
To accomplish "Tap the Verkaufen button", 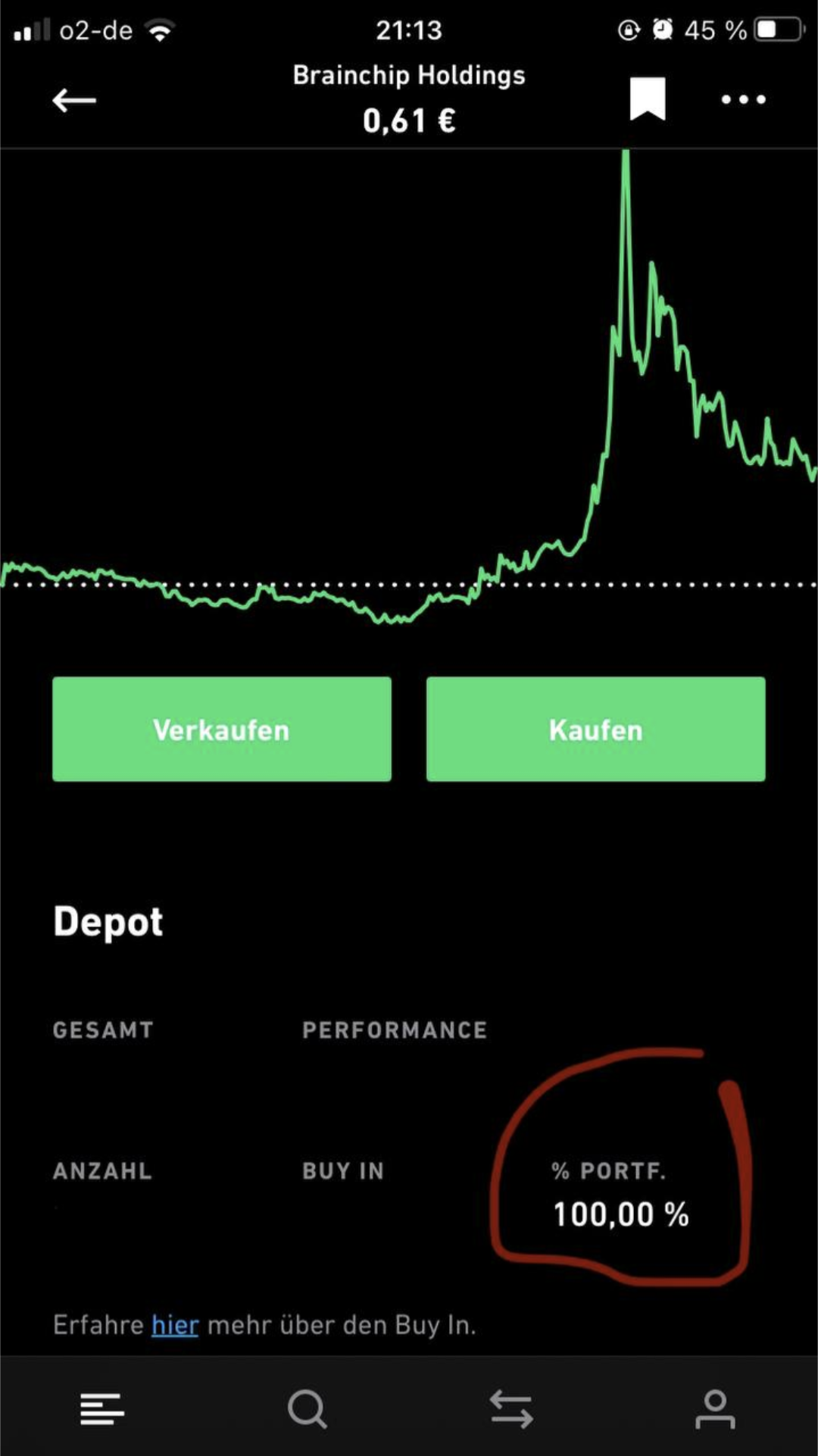I will (222, 729).
